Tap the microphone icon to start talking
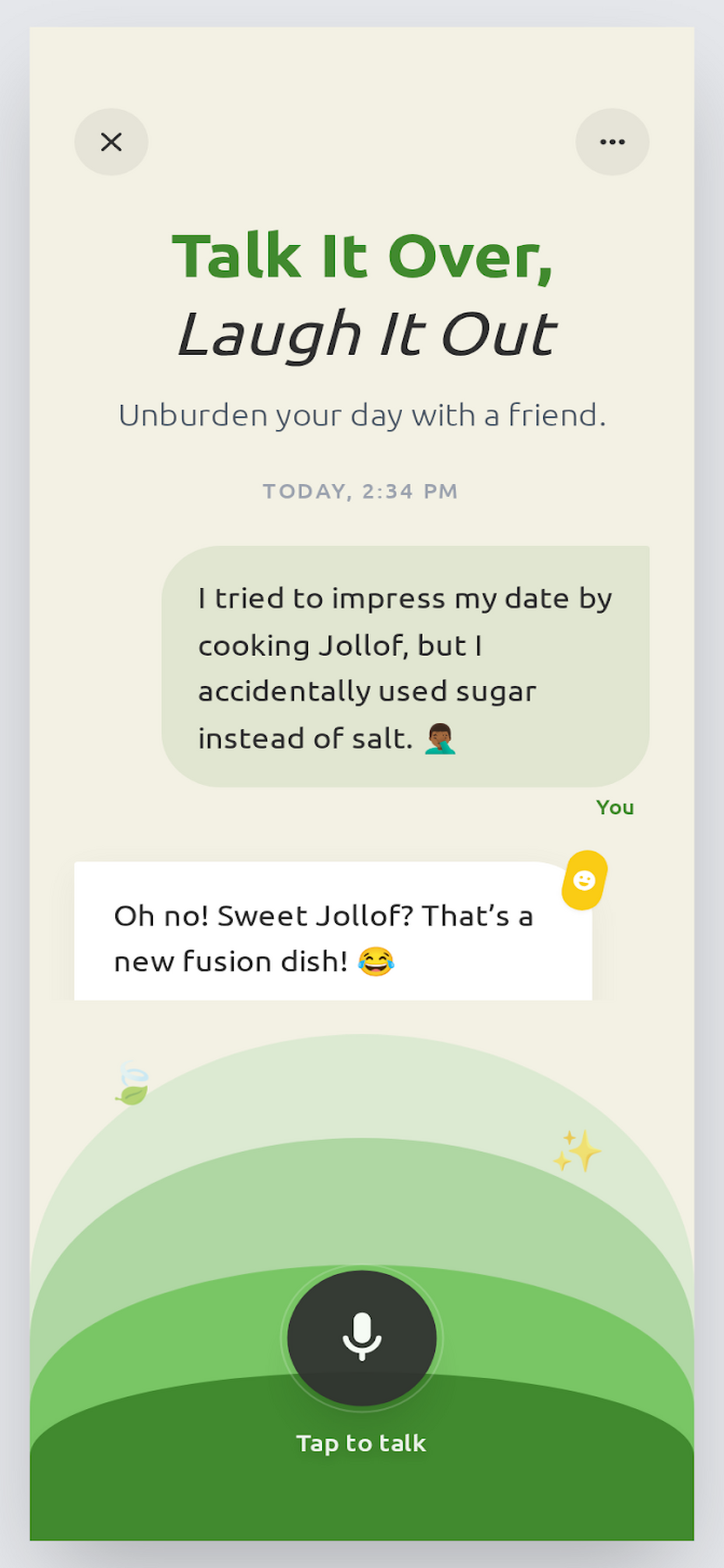 pyautogui.click(x=361, y=1335)
